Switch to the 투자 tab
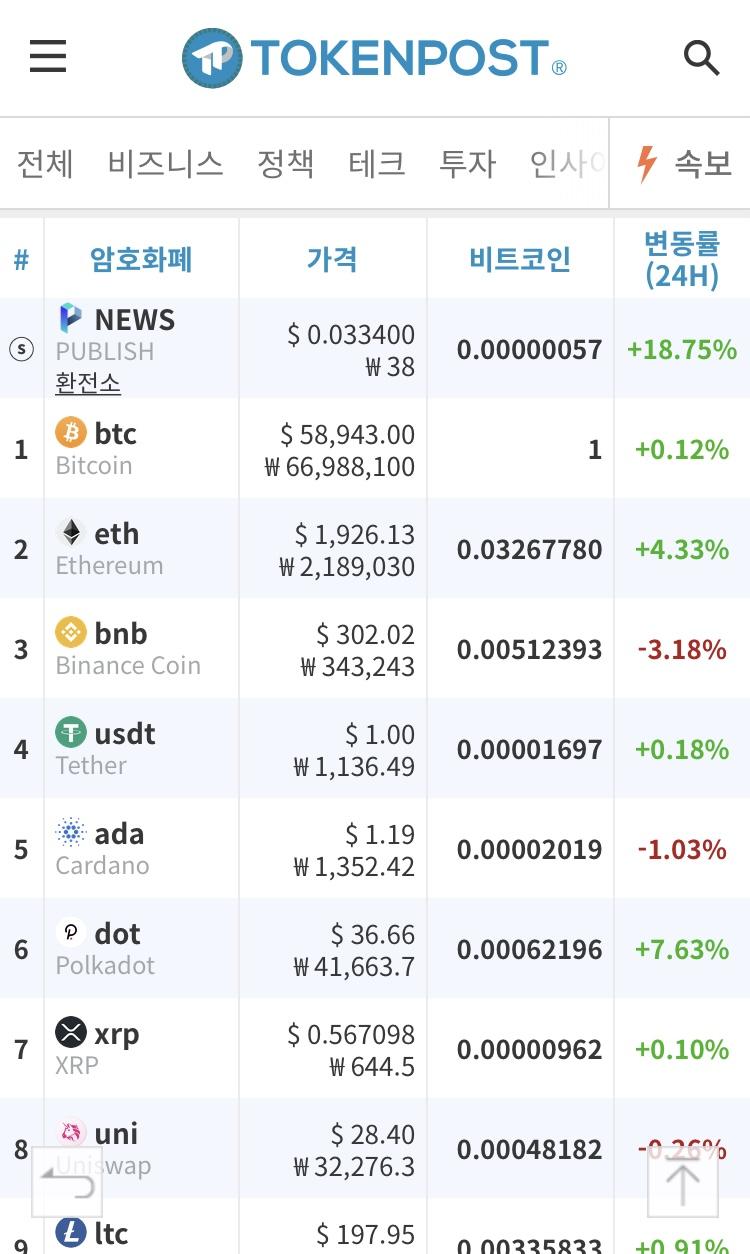This screenshot has height=1254, width=750. click(467, 163)
